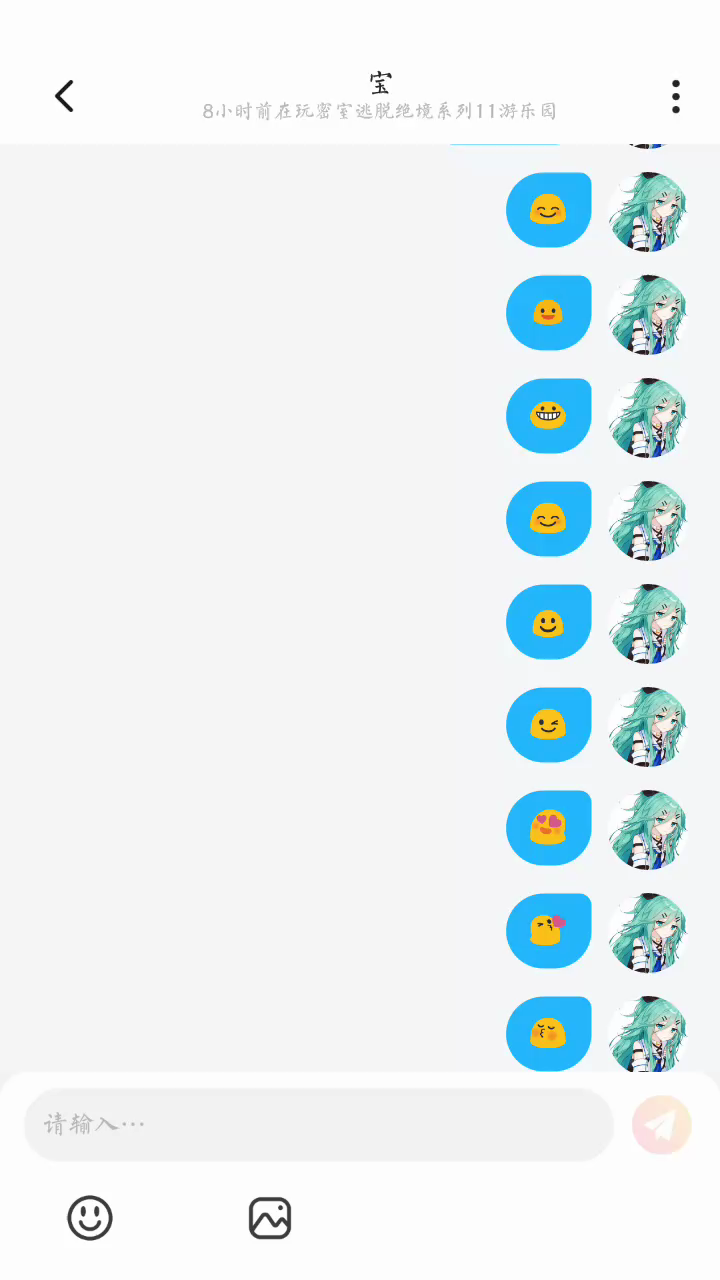Go back from the chat with 宝
Viewport: 720px width, 1280px height.
point(64,96)
